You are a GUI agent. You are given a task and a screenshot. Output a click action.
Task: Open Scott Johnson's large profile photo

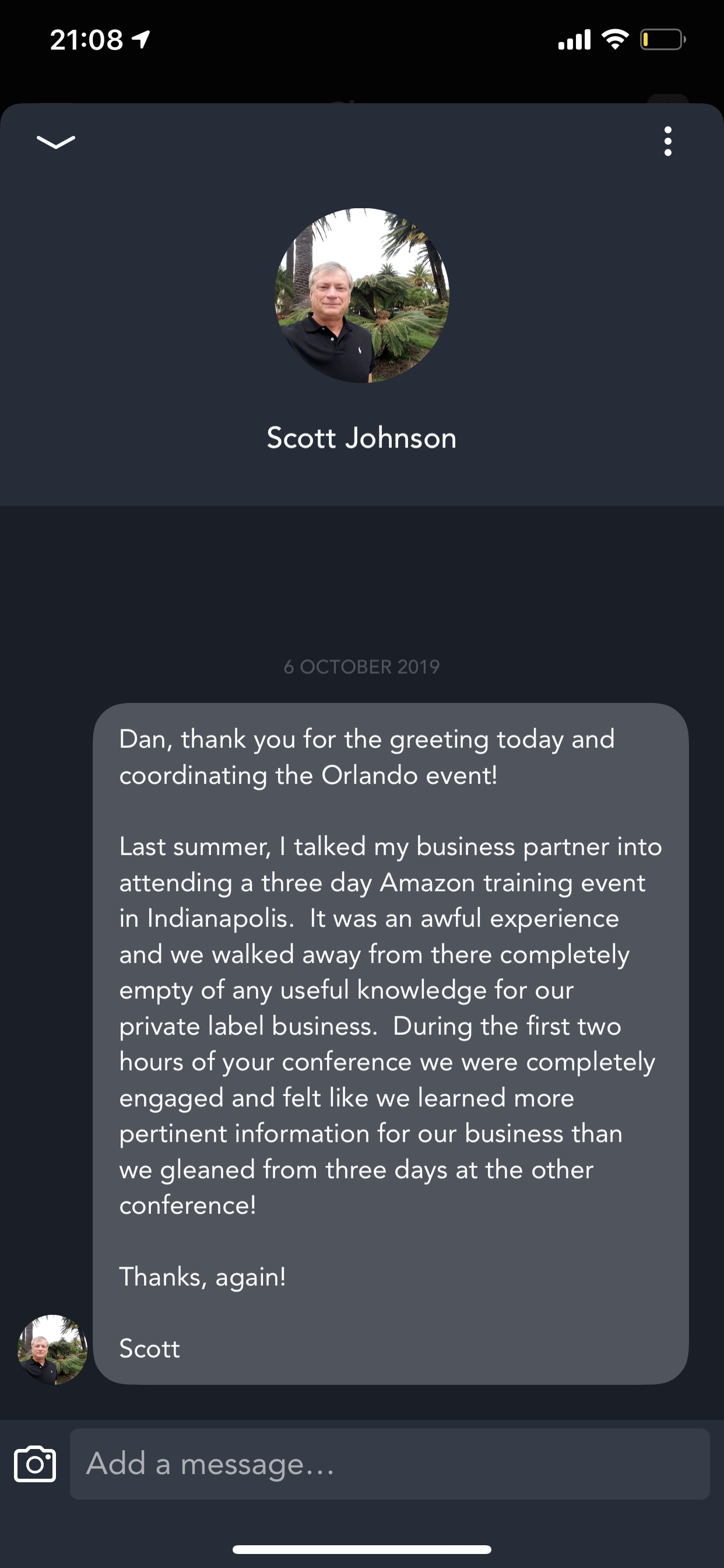click(362, 295)
